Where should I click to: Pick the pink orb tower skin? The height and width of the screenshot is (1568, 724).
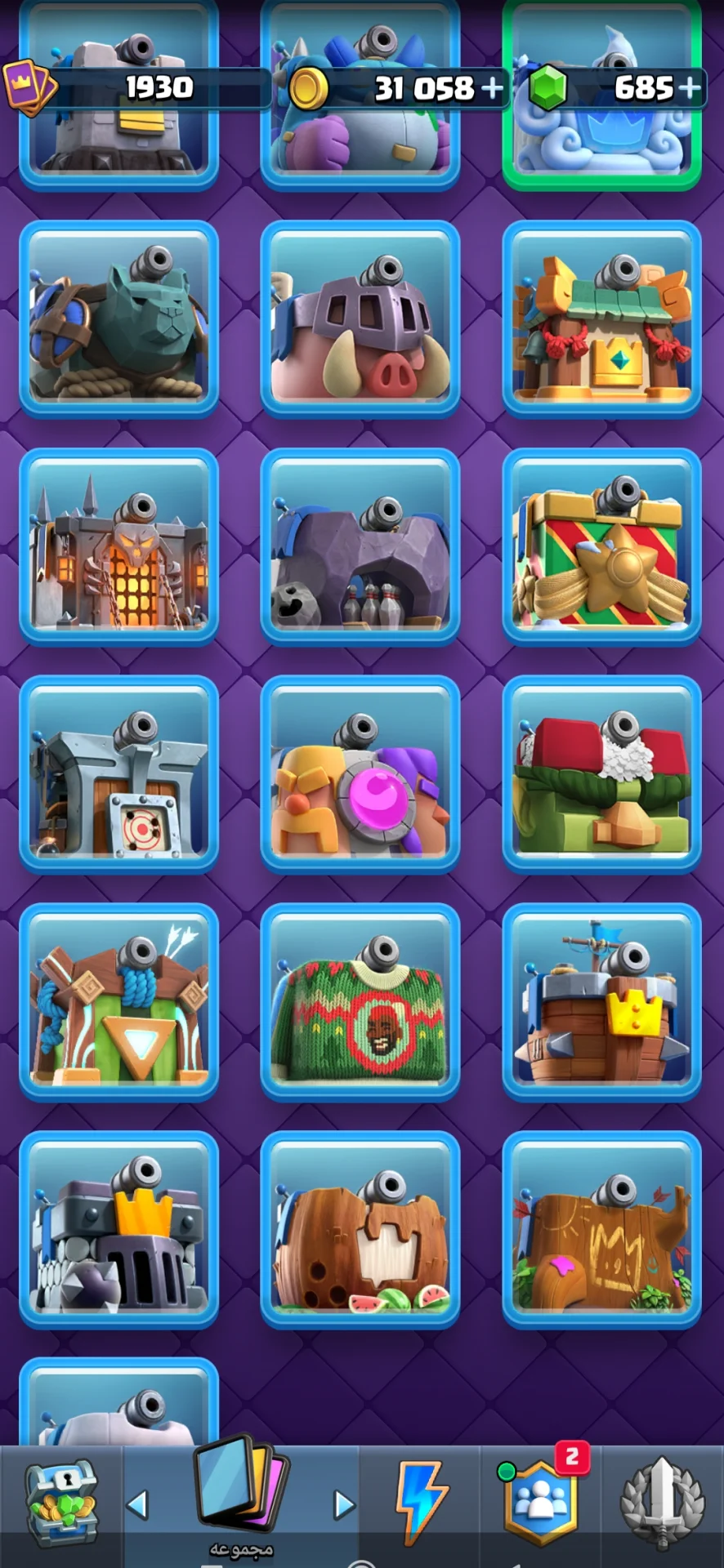coord(360,774)
